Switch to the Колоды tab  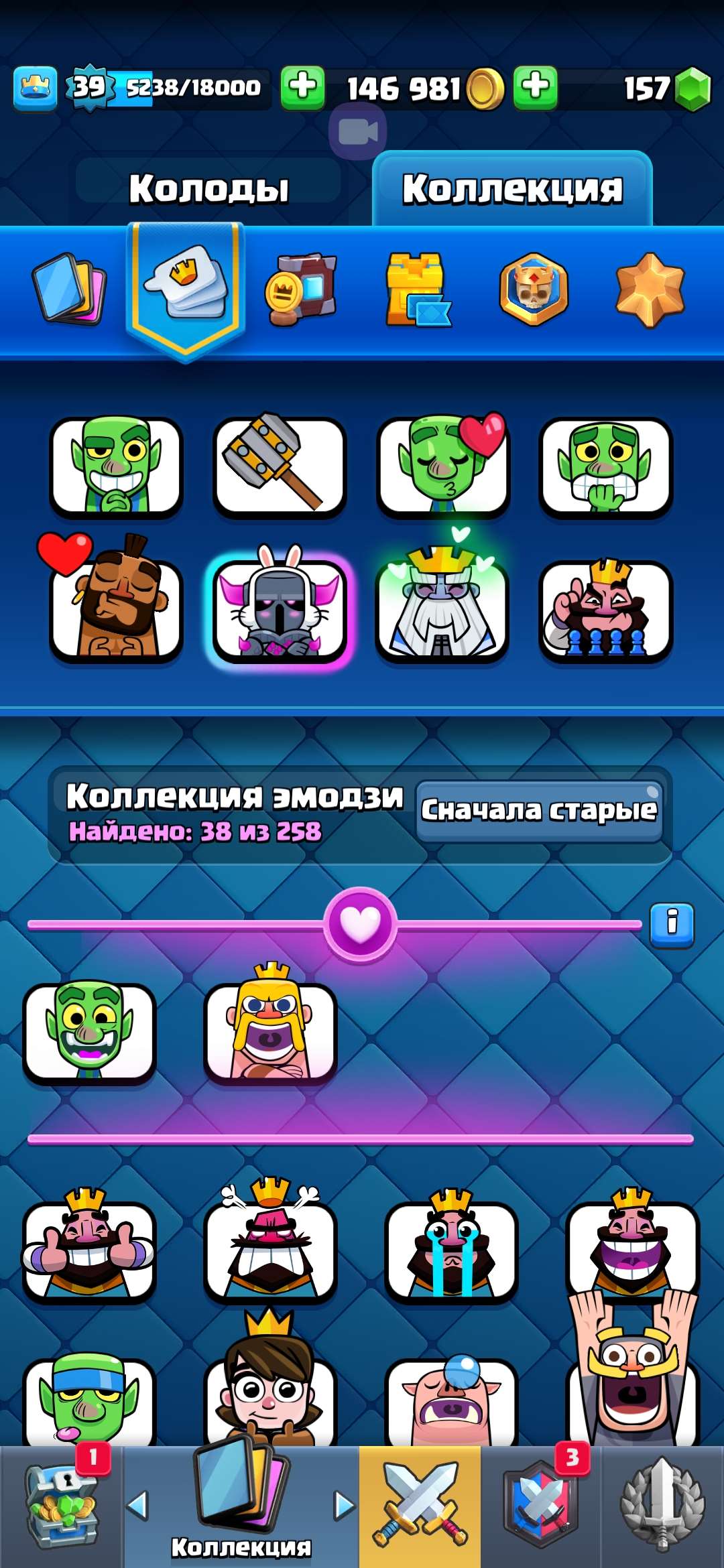click(x=211, y=189)
